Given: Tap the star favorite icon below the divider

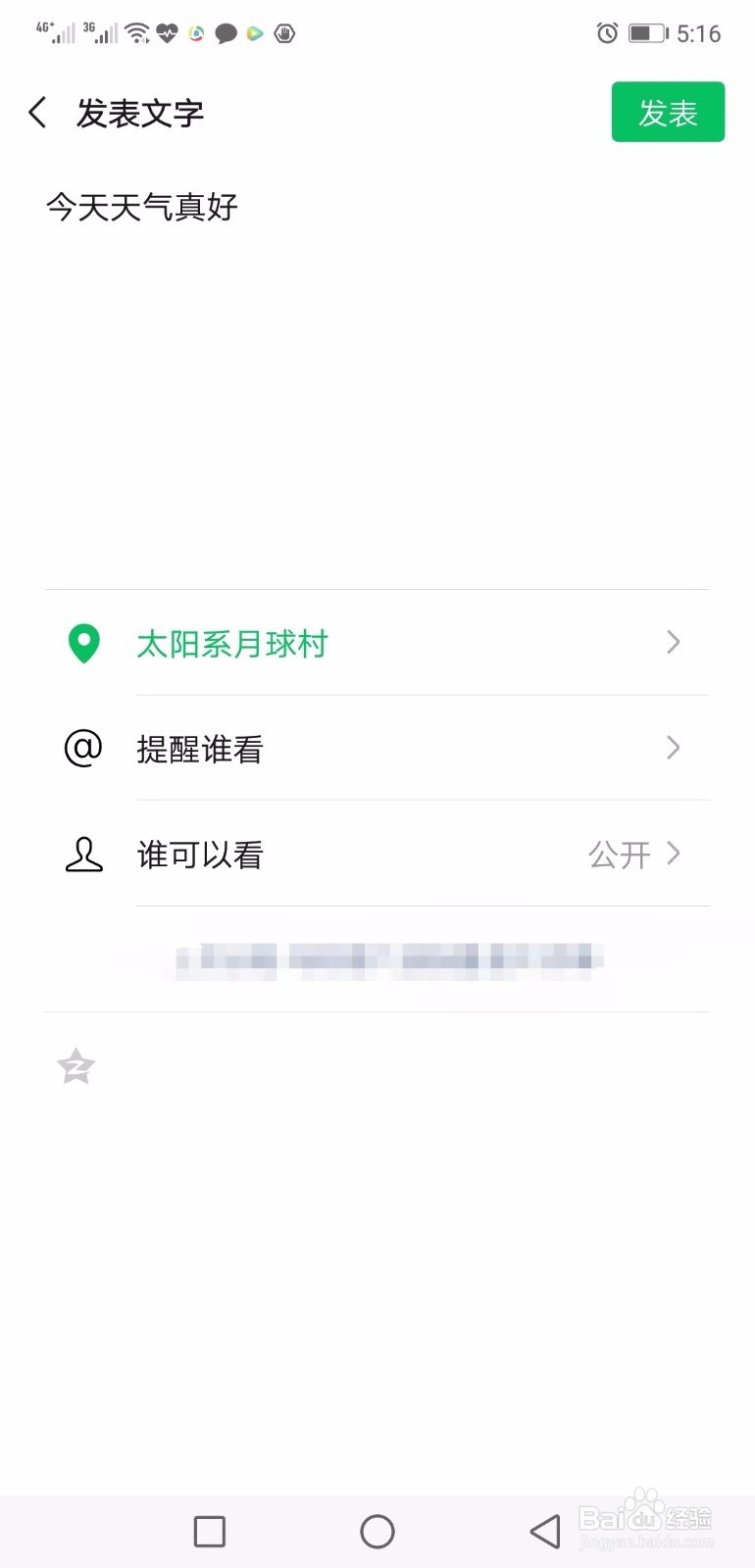Looking at the screenshot, I should 75,1066.
